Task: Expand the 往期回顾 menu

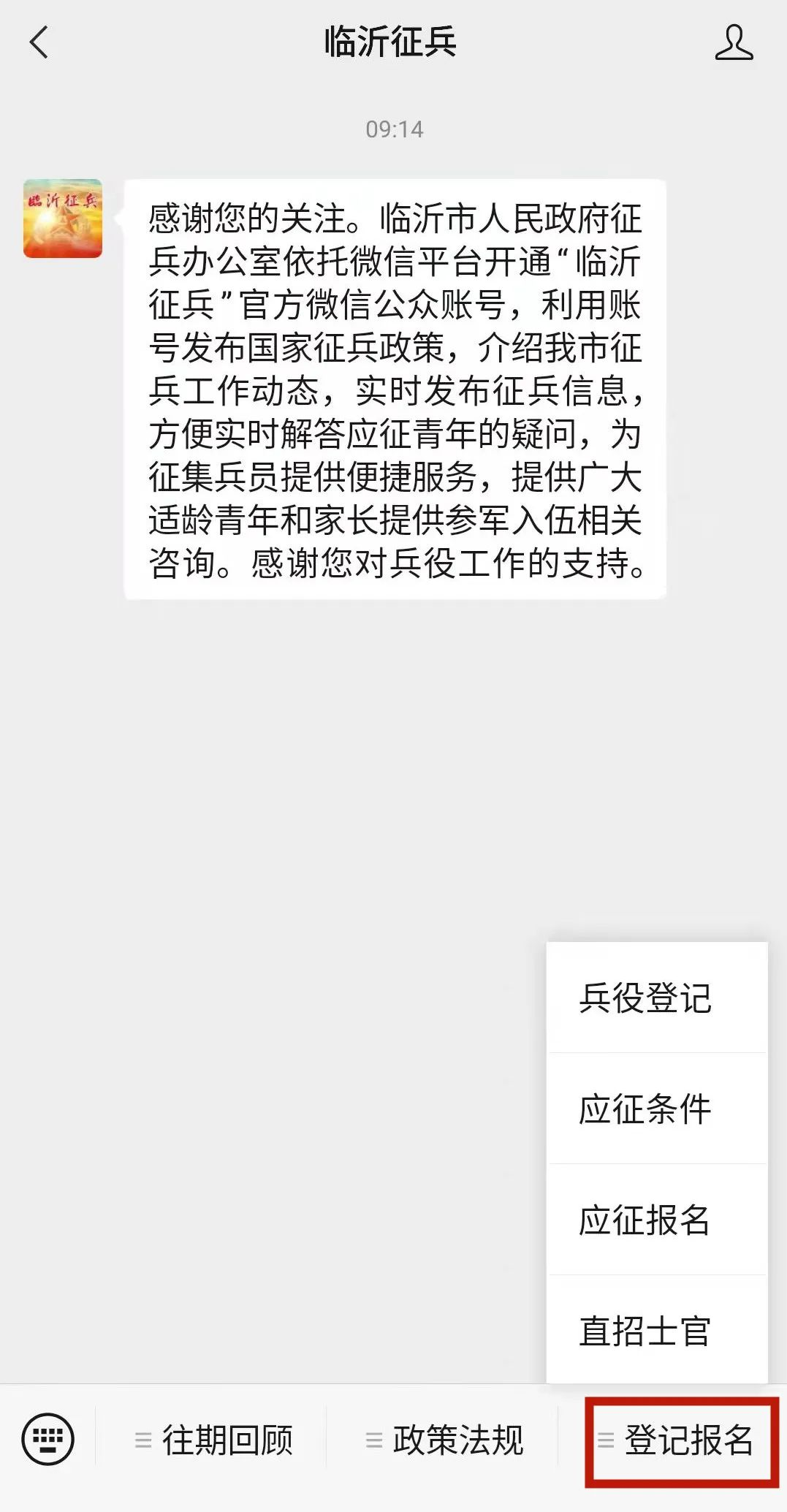Action: [212, 1440]
